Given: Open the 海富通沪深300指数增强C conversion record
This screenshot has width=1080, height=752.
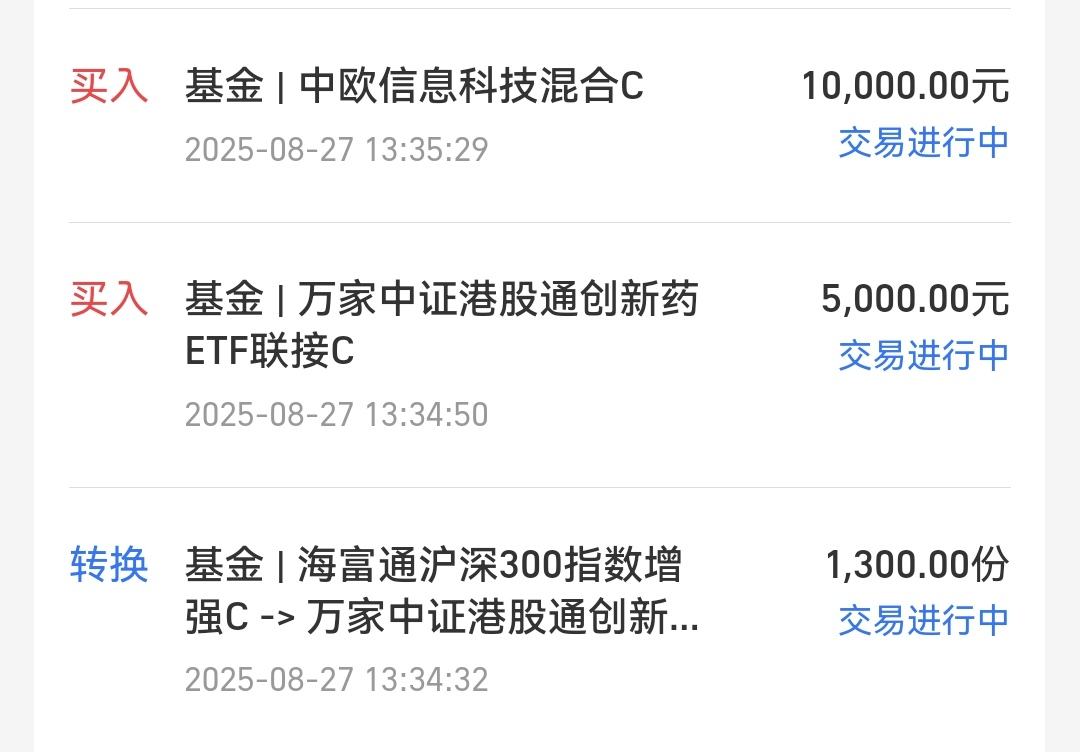Looking at the screenshot, I should coord(441,593).
